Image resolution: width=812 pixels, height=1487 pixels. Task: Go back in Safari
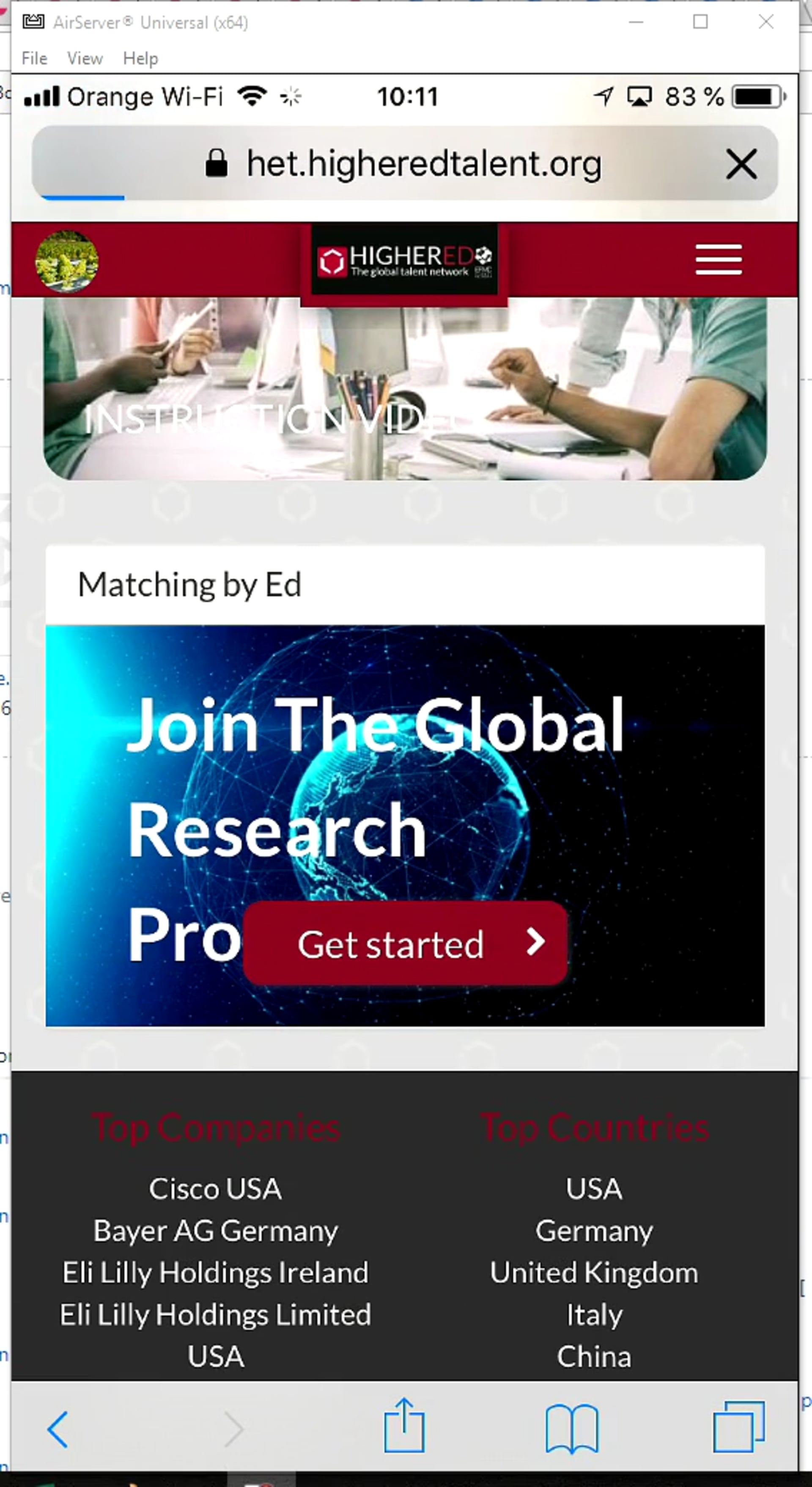[x=58, y=1429]
